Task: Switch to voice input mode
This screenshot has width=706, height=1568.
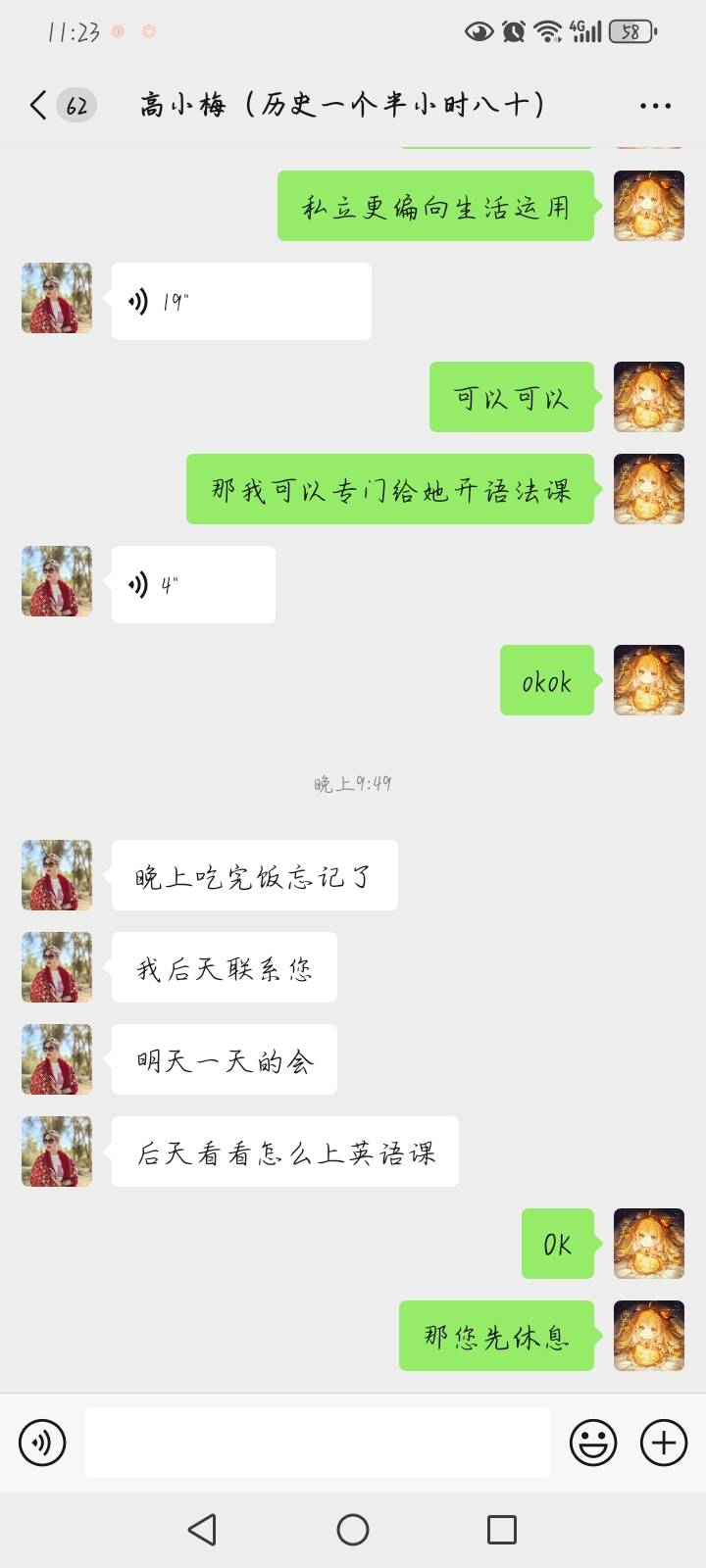Action: [42, 1443]
